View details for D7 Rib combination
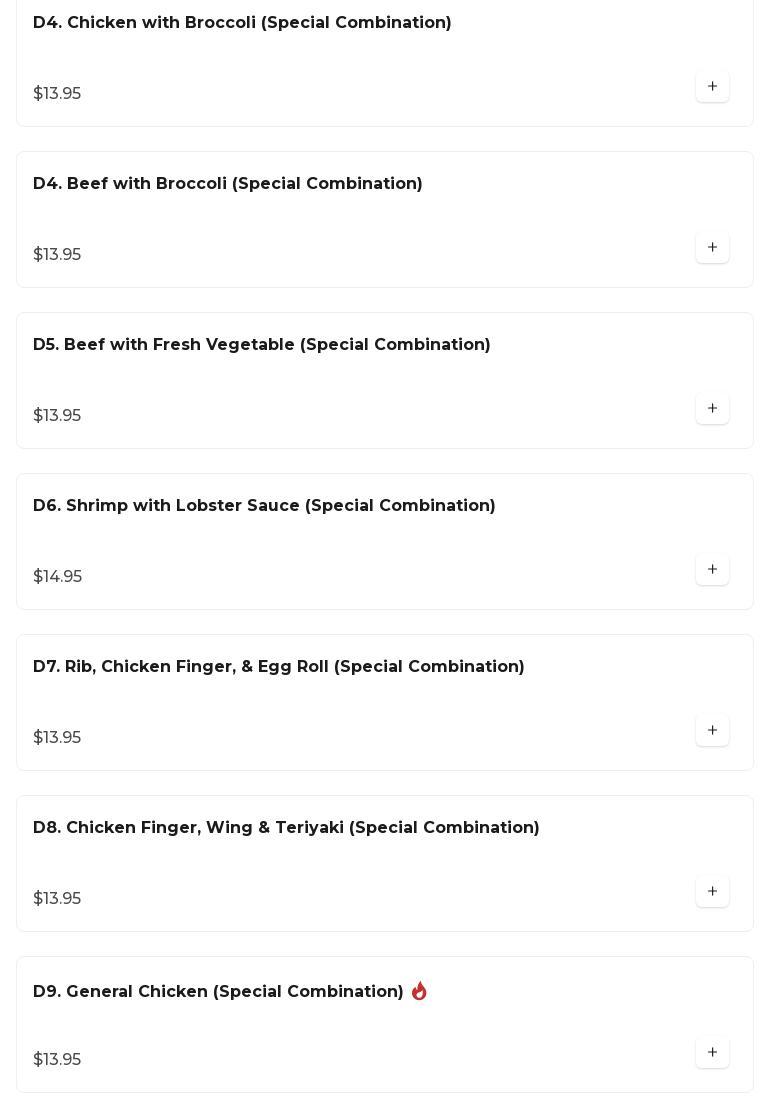This screenshot has width=770, height=1108. tap(279, 667)
